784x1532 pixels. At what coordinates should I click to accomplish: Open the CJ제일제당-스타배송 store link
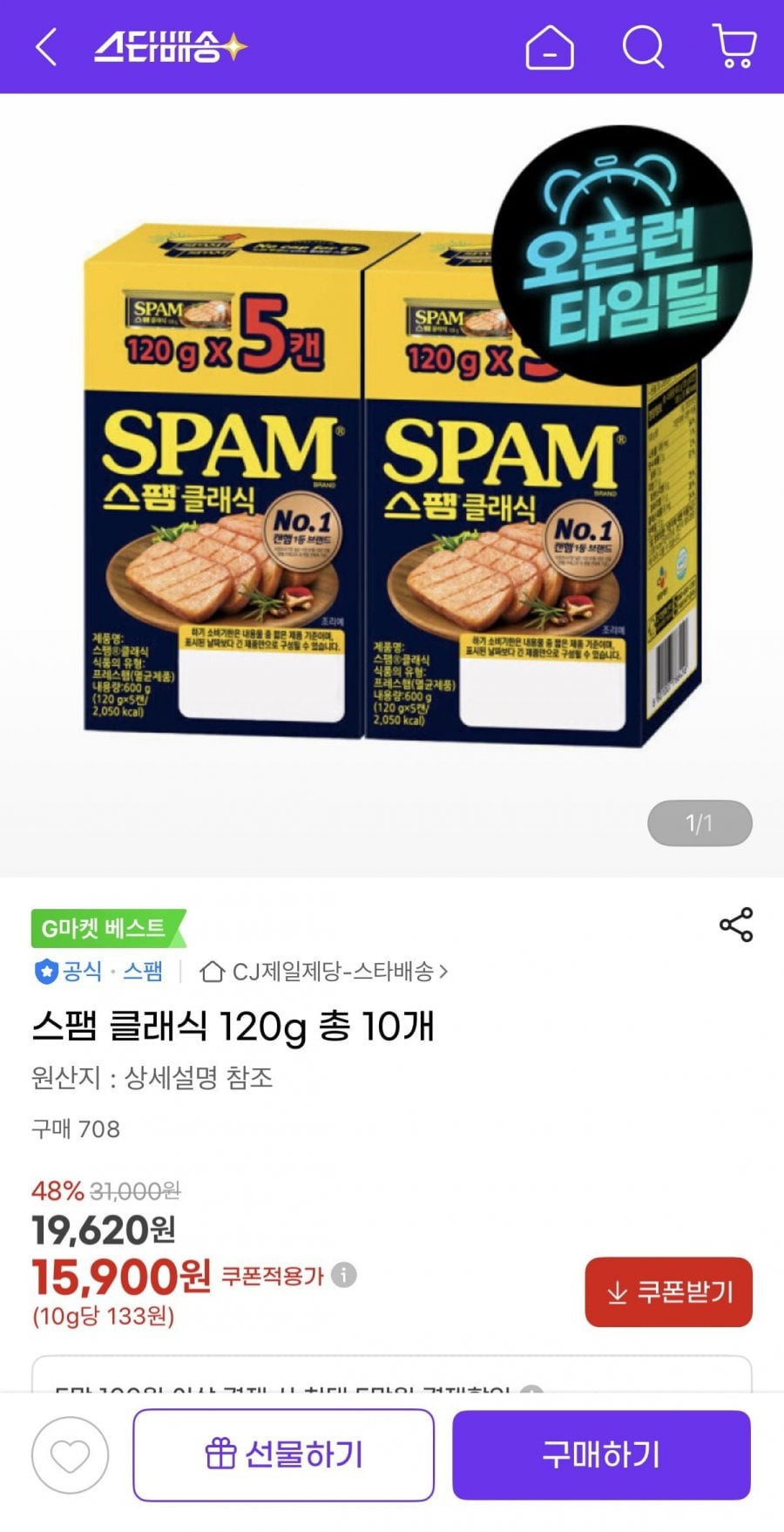[323, 972]
